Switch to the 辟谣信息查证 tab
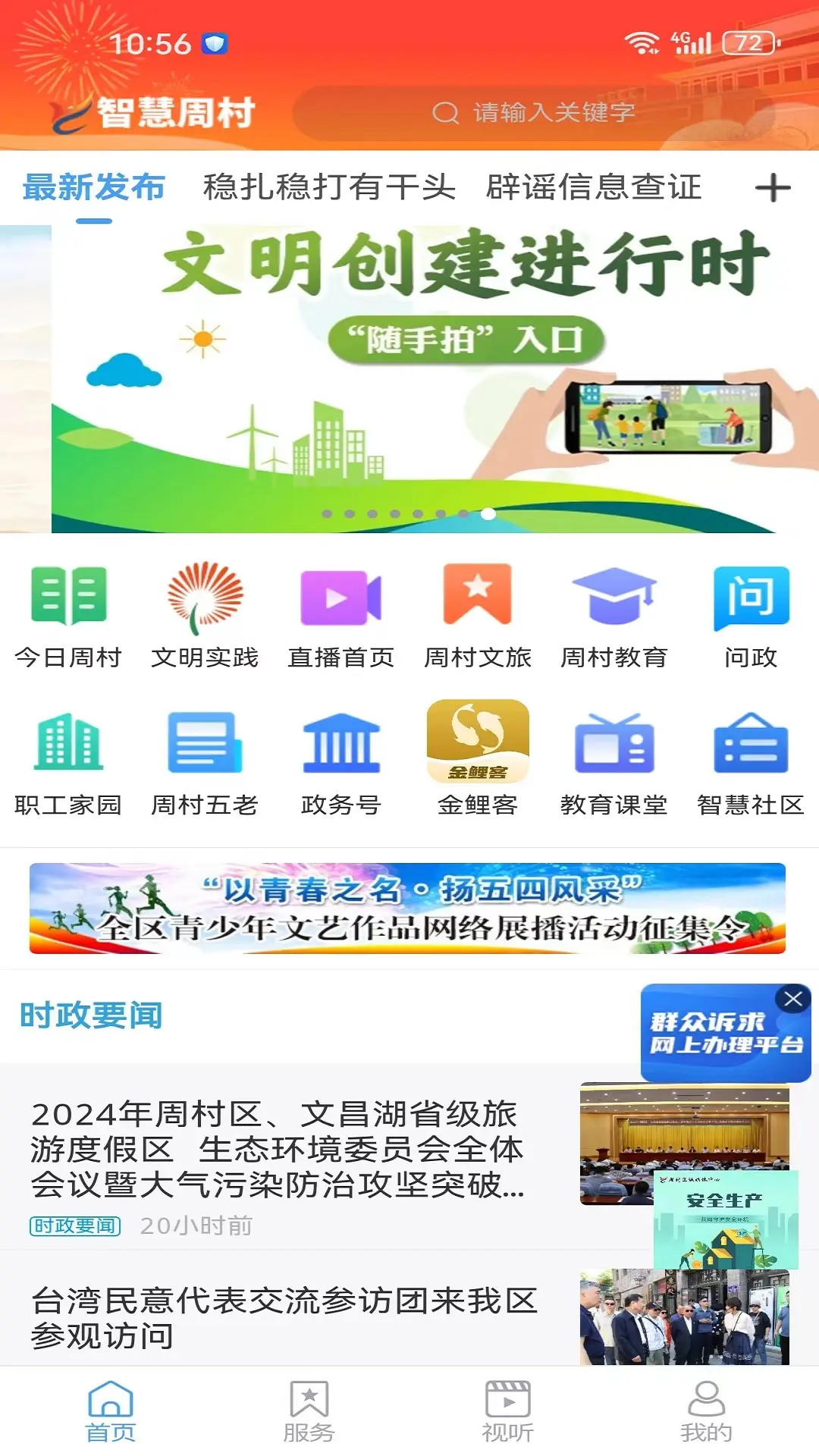 tap(596, 189)
